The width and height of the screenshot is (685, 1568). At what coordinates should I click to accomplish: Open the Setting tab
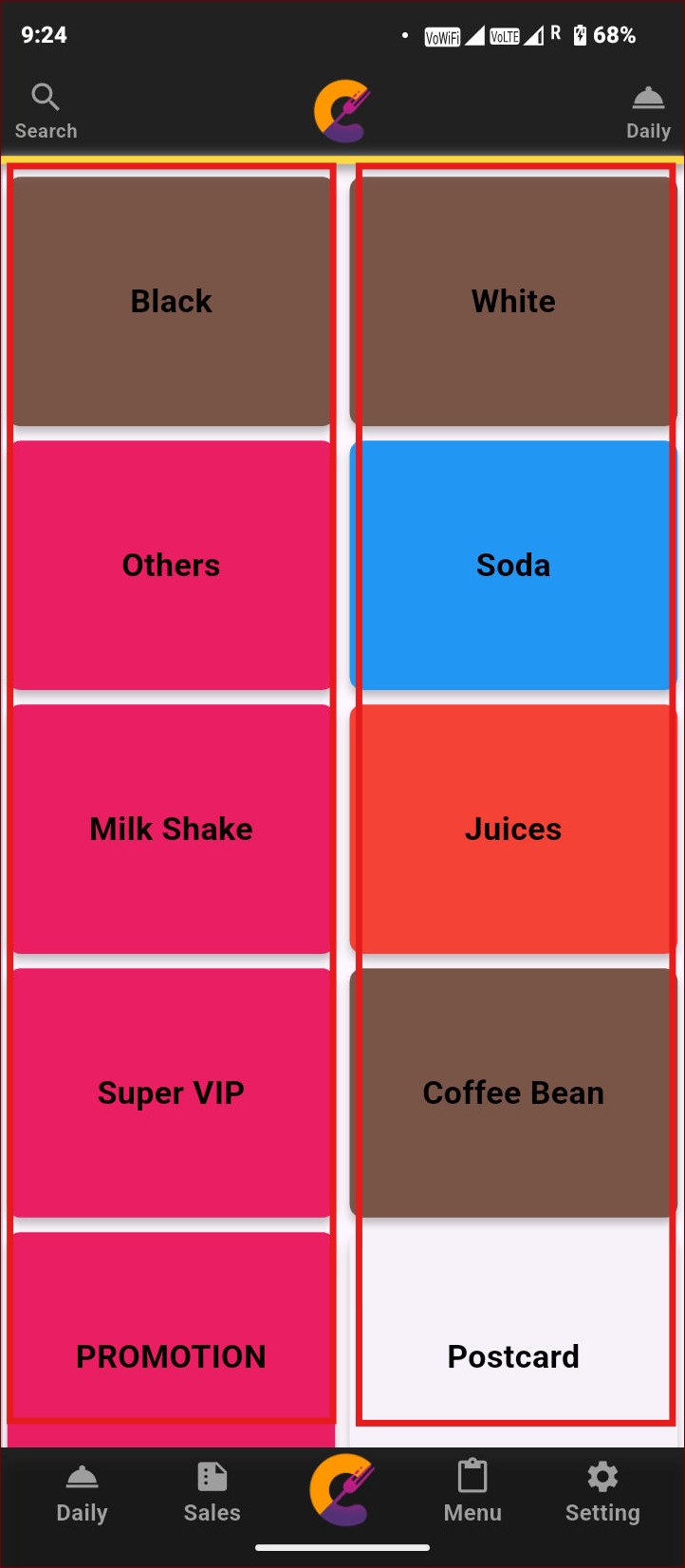[602, 1494]
